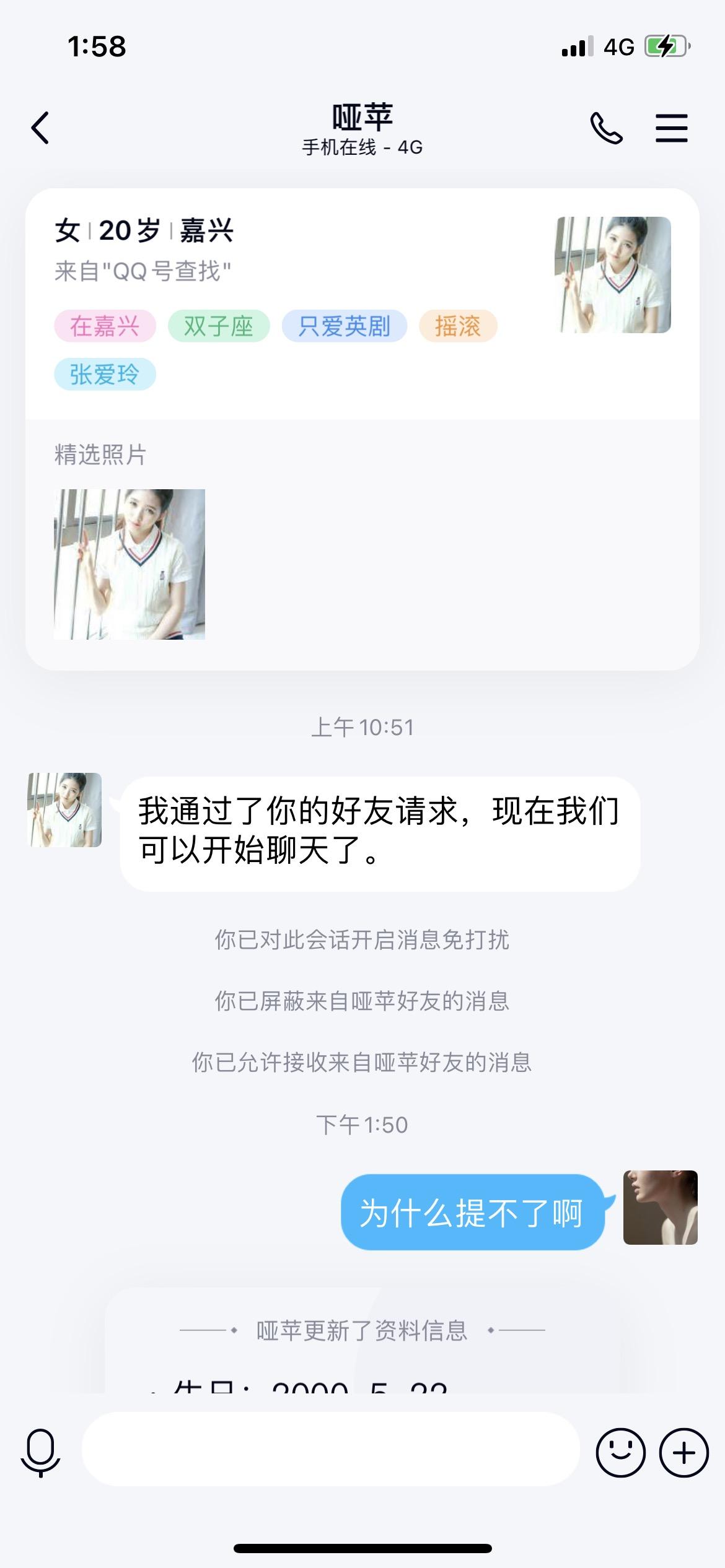Go back using the top-left arrow

[40, 128]
